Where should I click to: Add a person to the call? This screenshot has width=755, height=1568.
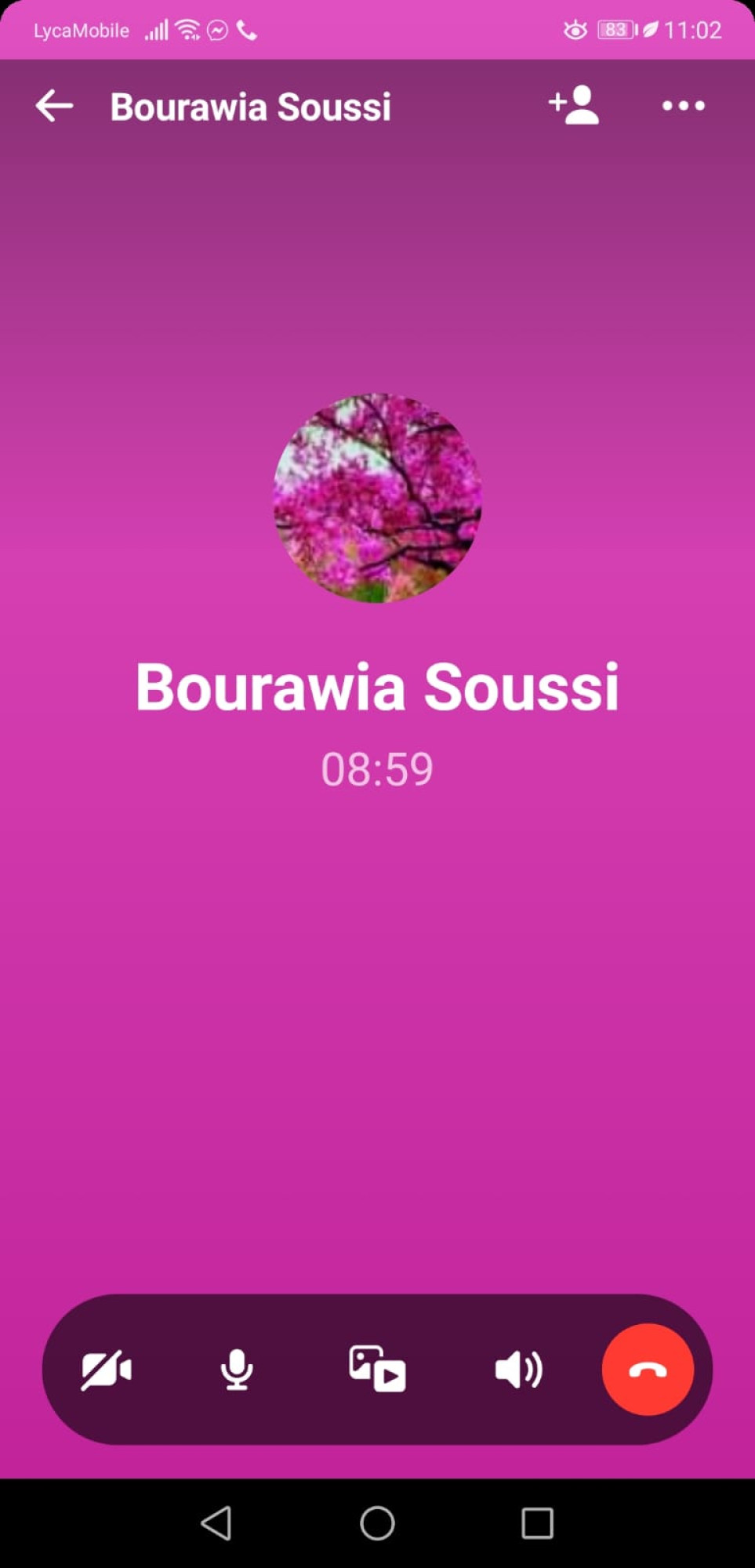point(574,106)
